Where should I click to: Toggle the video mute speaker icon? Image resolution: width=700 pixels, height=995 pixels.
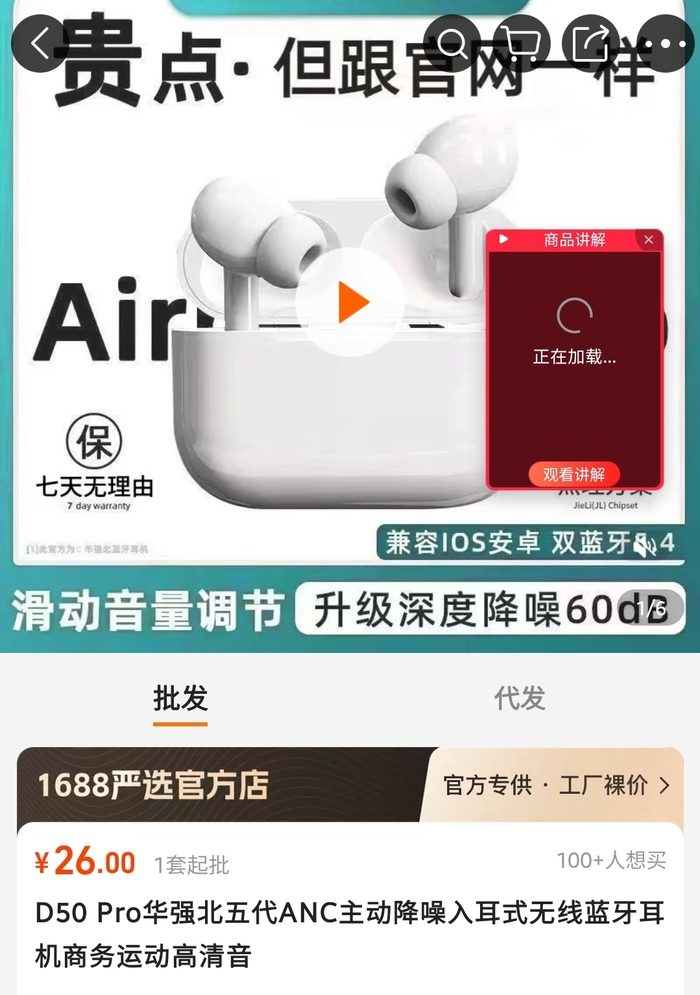(x=646, y=544)
